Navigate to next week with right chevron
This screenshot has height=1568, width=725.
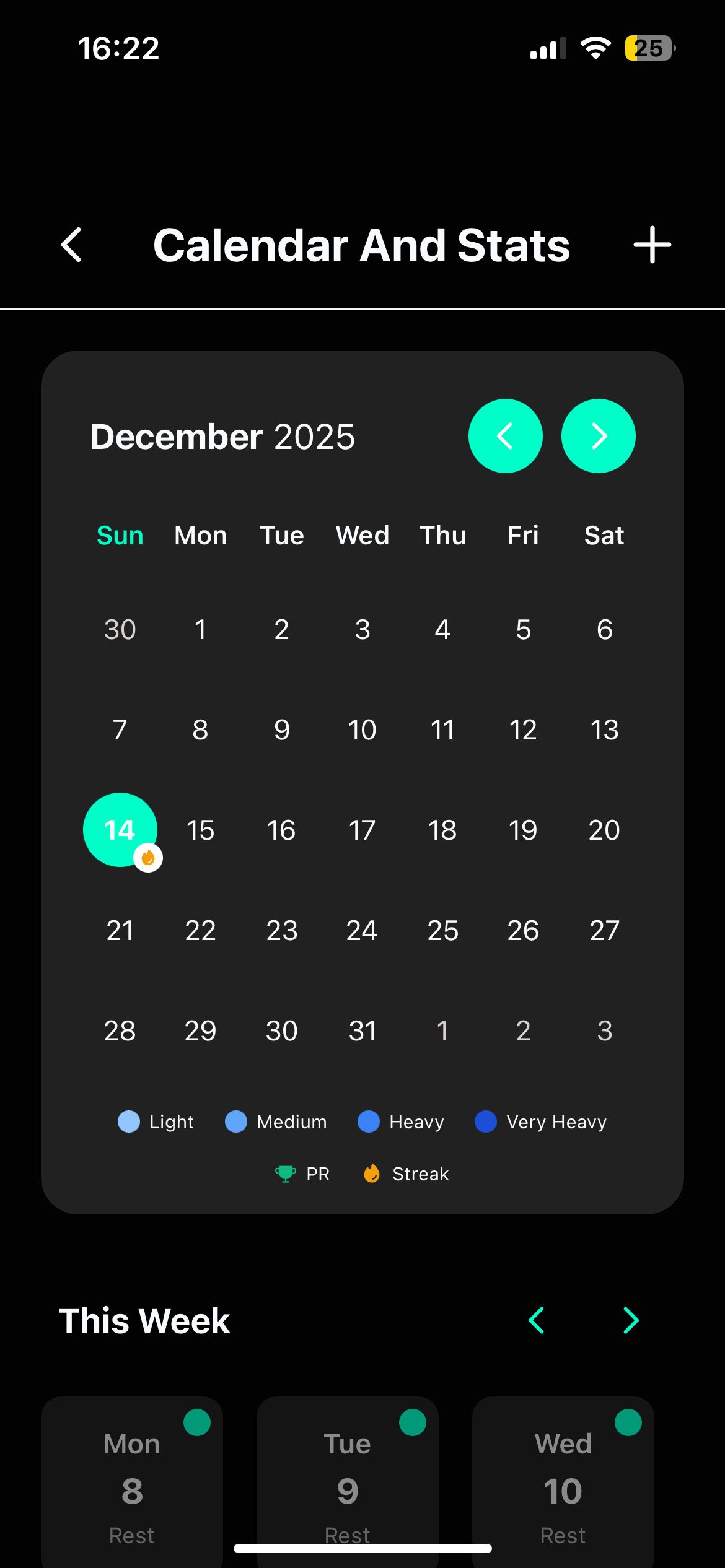point(631,1320)
